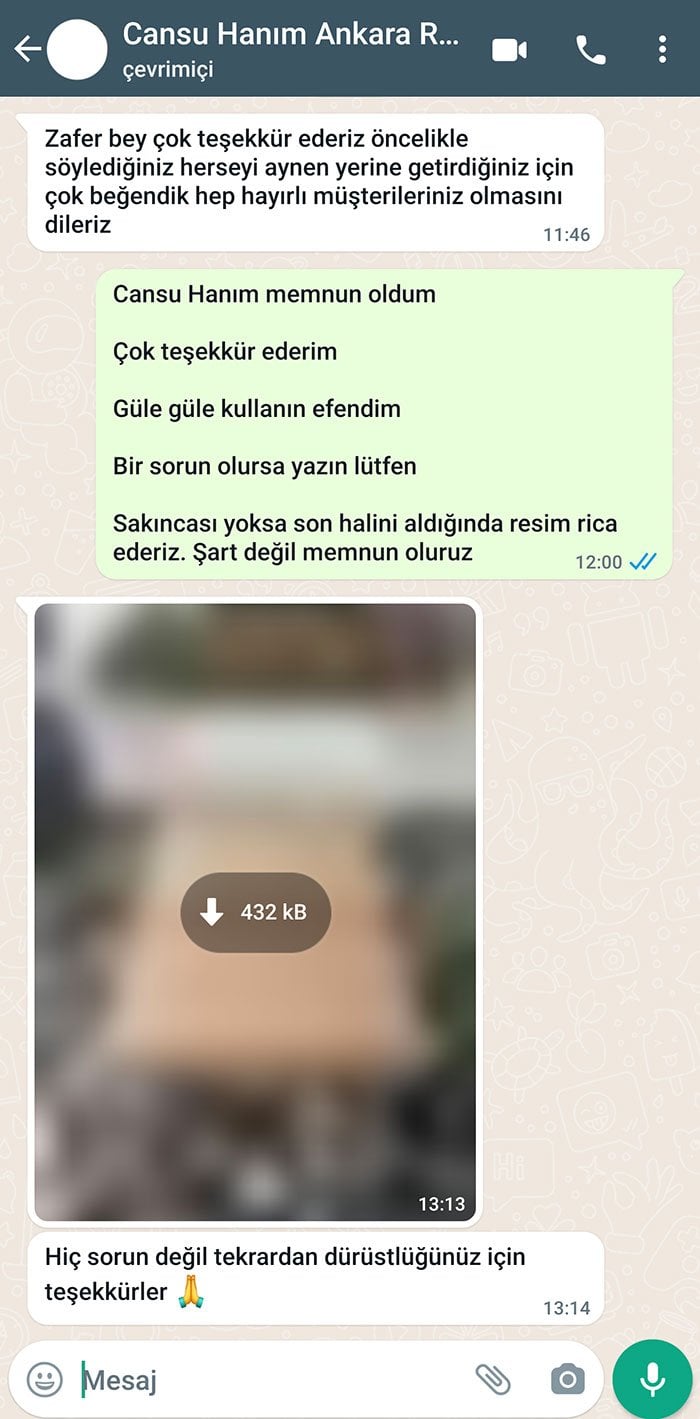Open the overflow menu
This screenshot has width=700, height=1419.
(662, 50)
